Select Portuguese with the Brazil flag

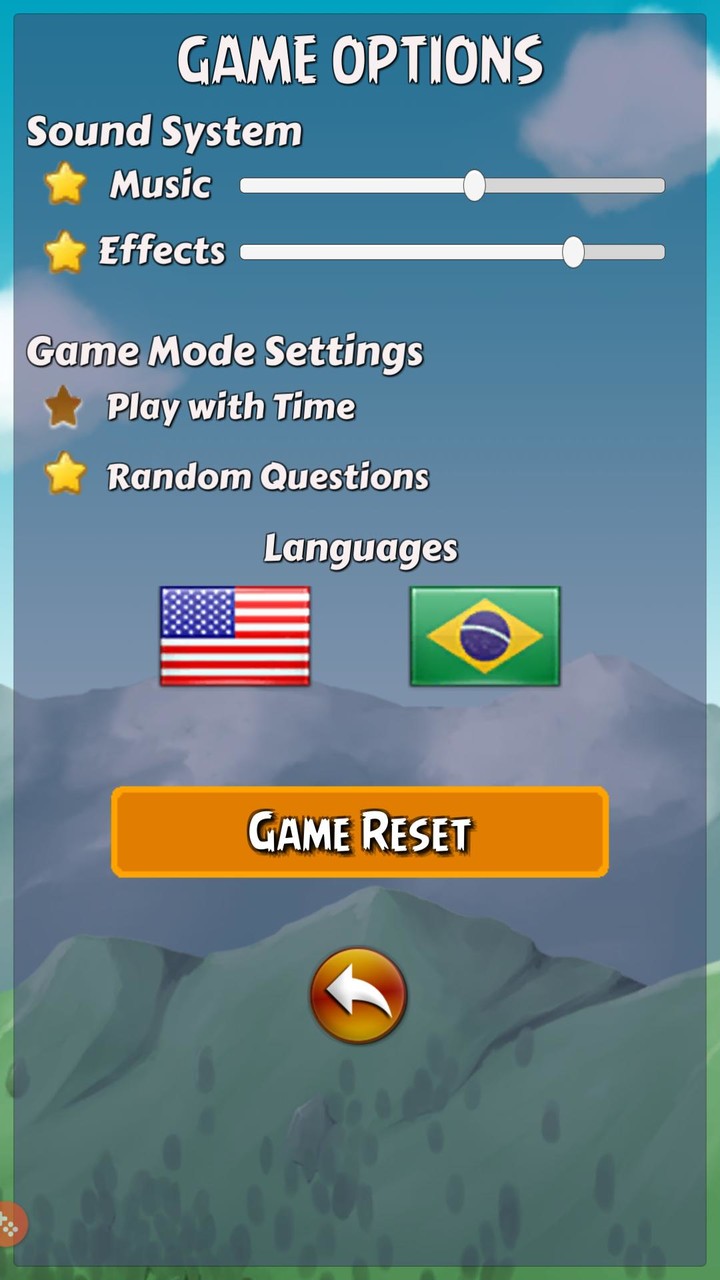(x=485, y=636)
